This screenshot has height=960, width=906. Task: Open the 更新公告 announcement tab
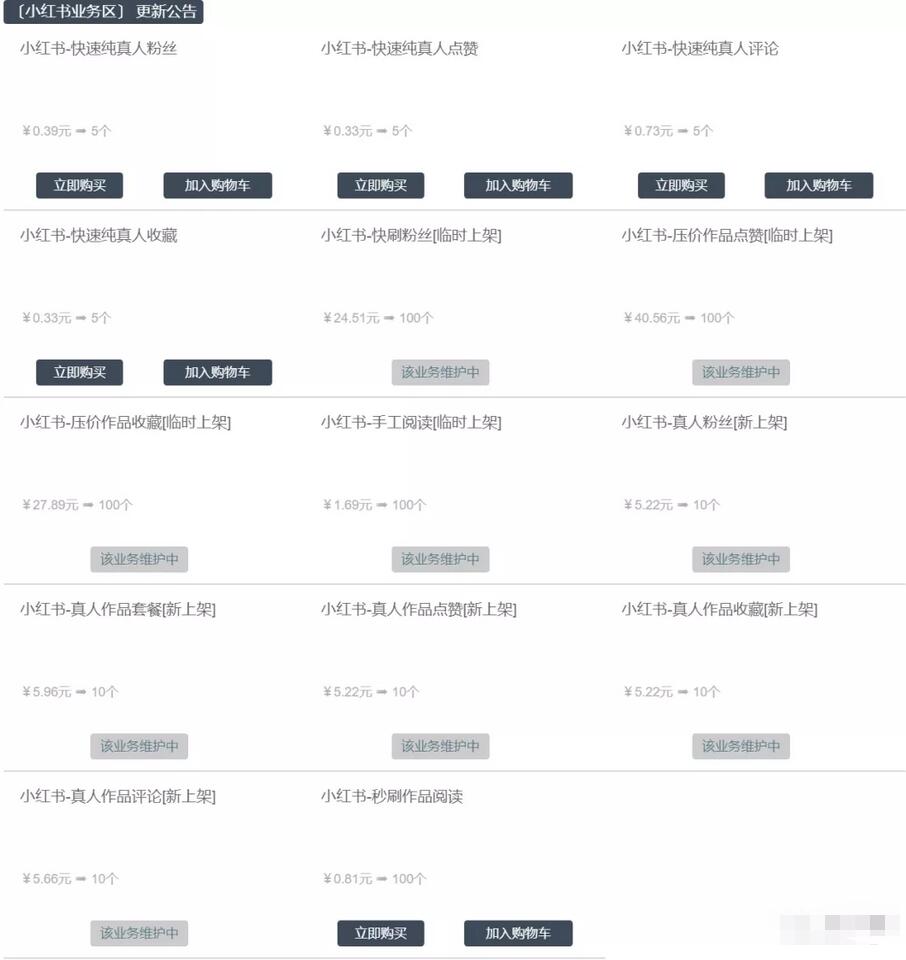(166, 12)
